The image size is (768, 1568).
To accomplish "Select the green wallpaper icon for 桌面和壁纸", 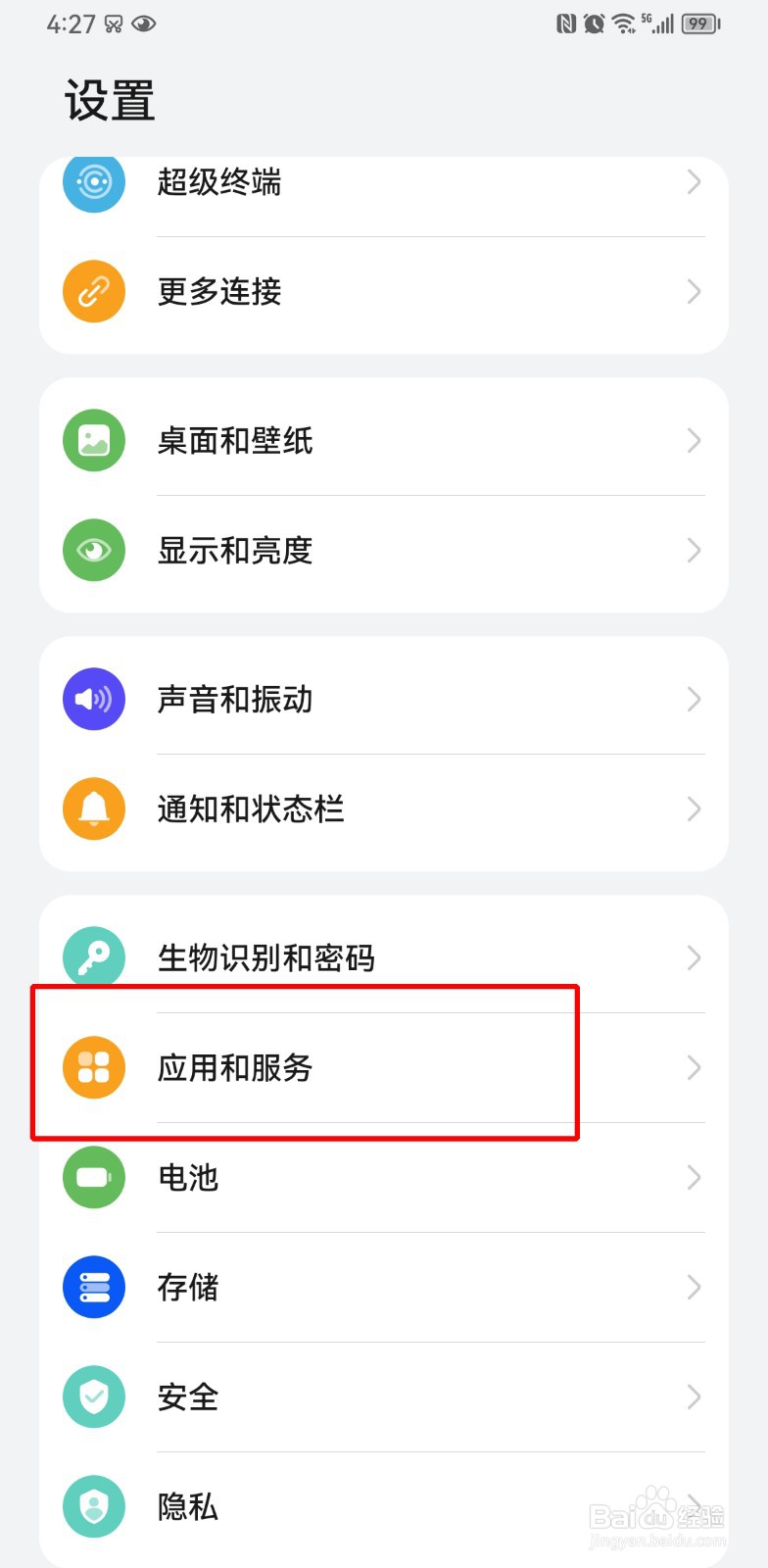I will click(x=94, y=440).
